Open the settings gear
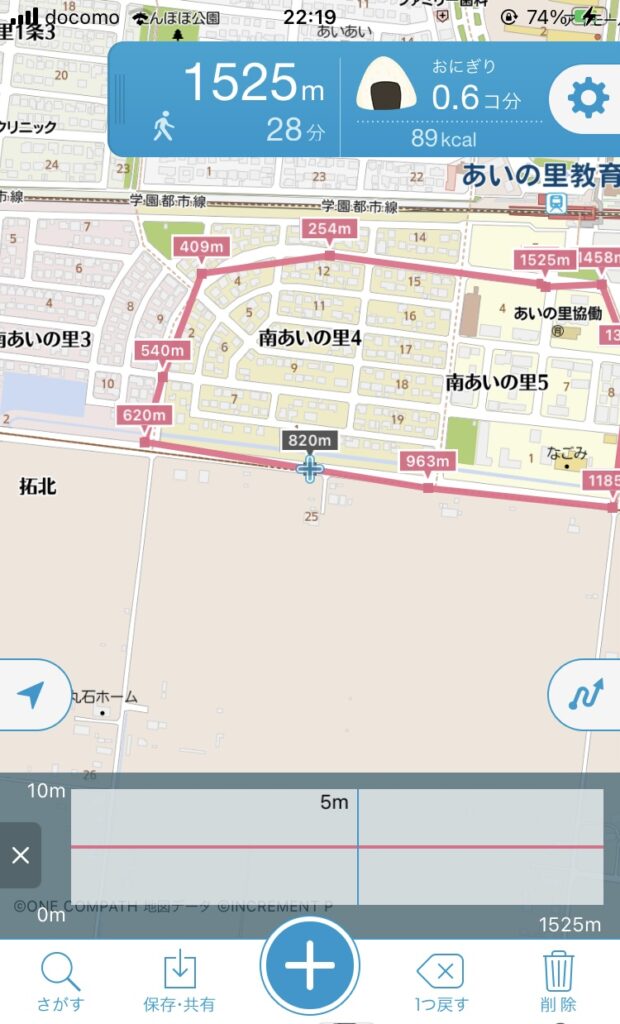This screenshot has width=620, height=1024. click(x=587, y=99)
